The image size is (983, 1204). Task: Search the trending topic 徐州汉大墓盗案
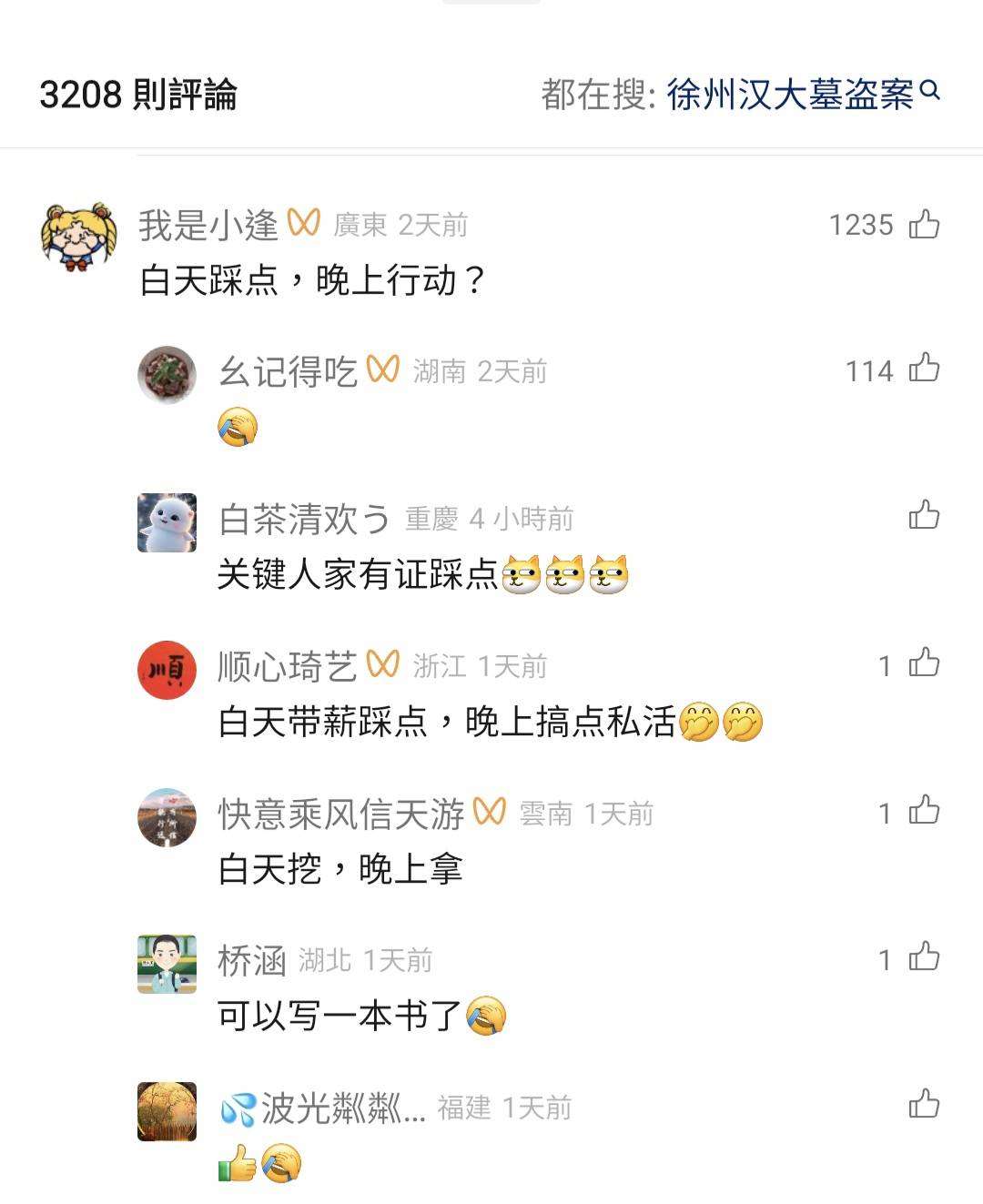(x=790, y=94)
